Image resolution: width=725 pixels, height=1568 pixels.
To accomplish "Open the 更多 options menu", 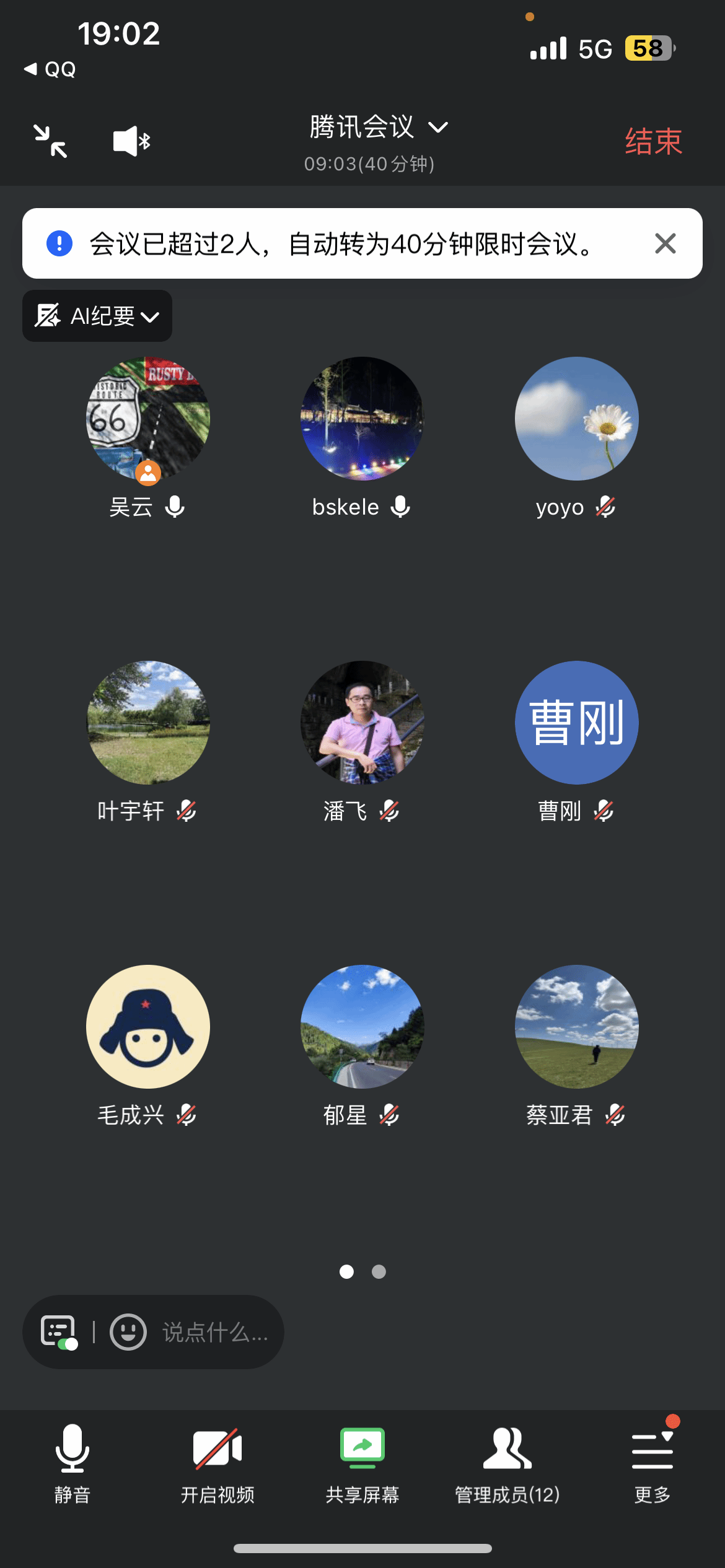I will click(652, 1464).
